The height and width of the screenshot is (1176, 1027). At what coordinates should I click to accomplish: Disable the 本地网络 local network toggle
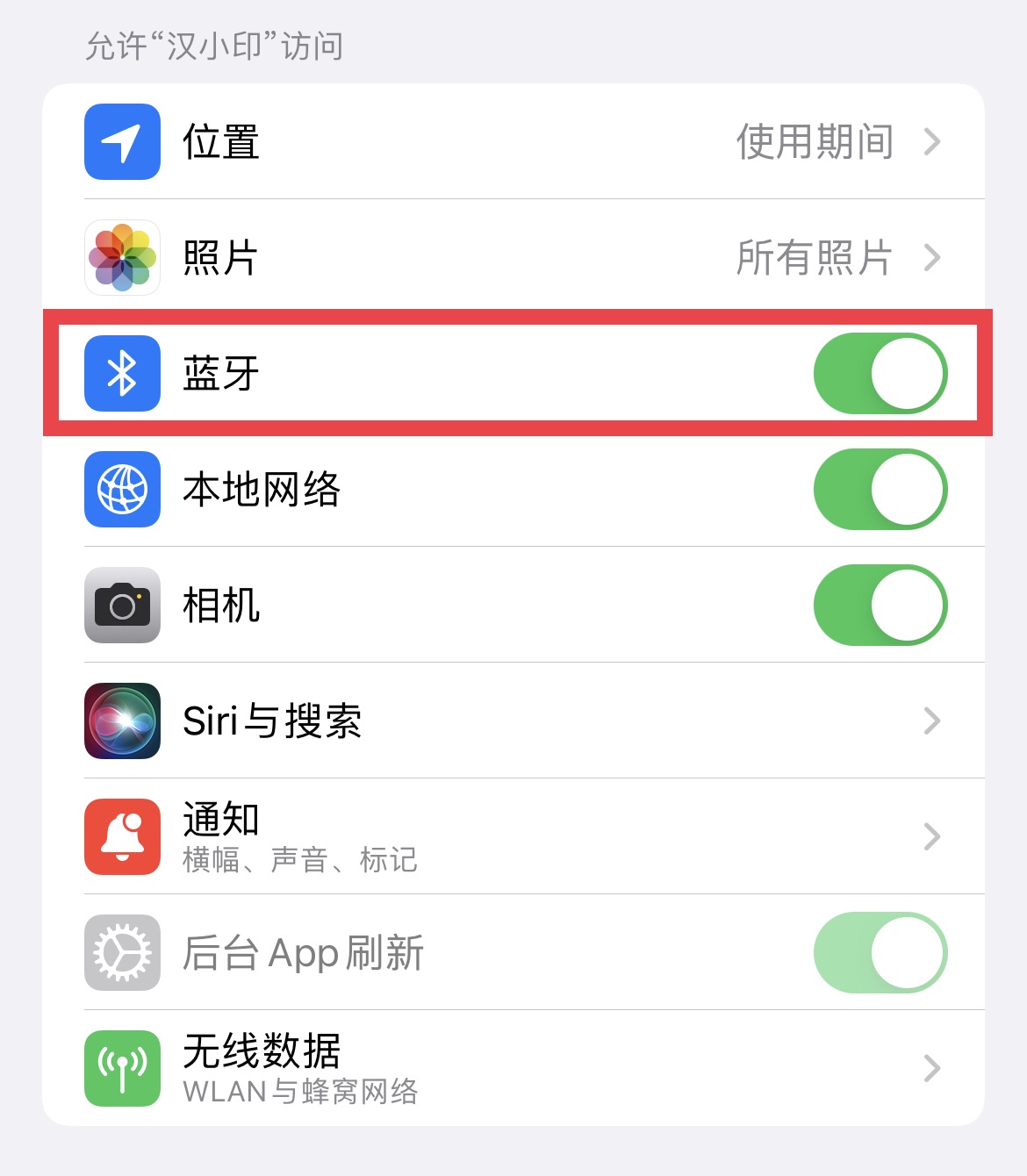pyautogui.click(x=880, y=490)
